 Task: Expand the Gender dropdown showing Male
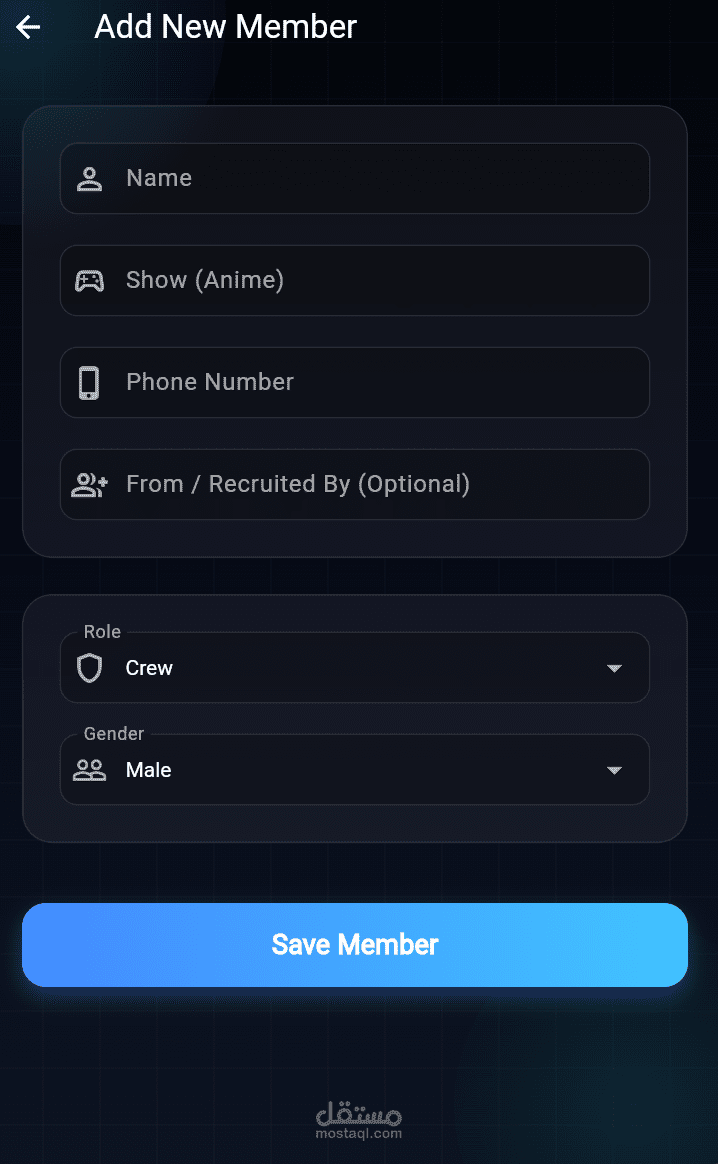355,770
